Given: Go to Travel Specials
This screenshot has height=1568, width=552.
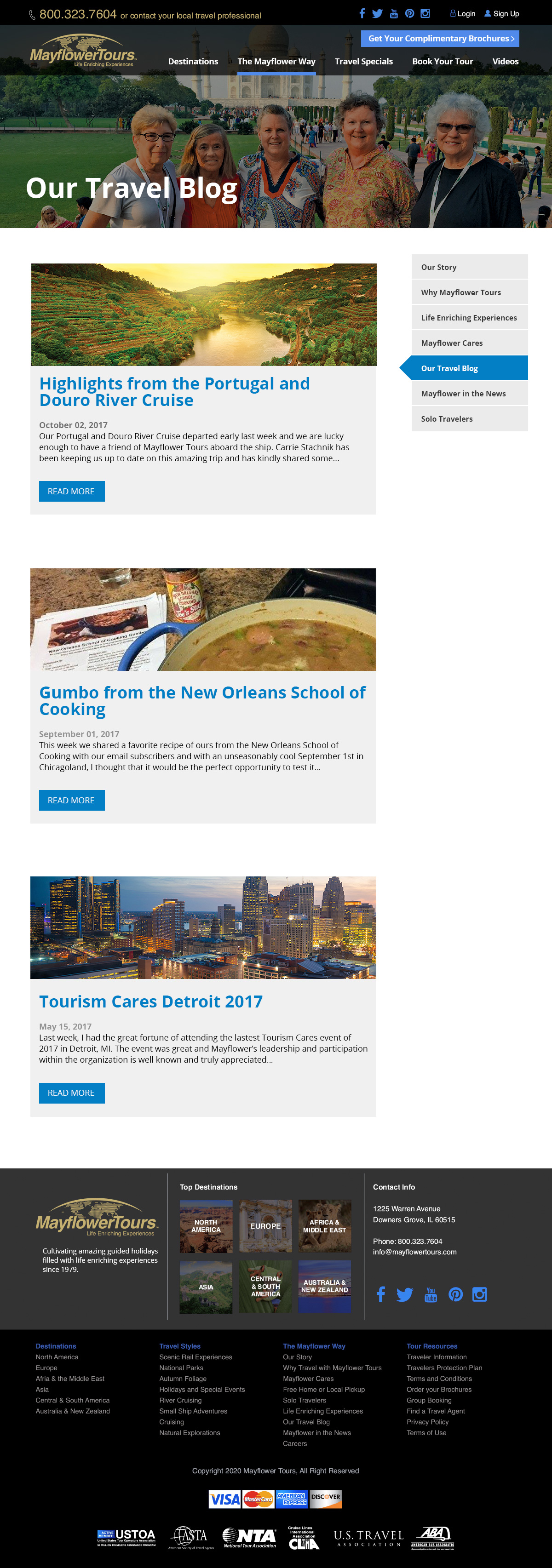Looking at the screenshot, I should pos(363,62).
